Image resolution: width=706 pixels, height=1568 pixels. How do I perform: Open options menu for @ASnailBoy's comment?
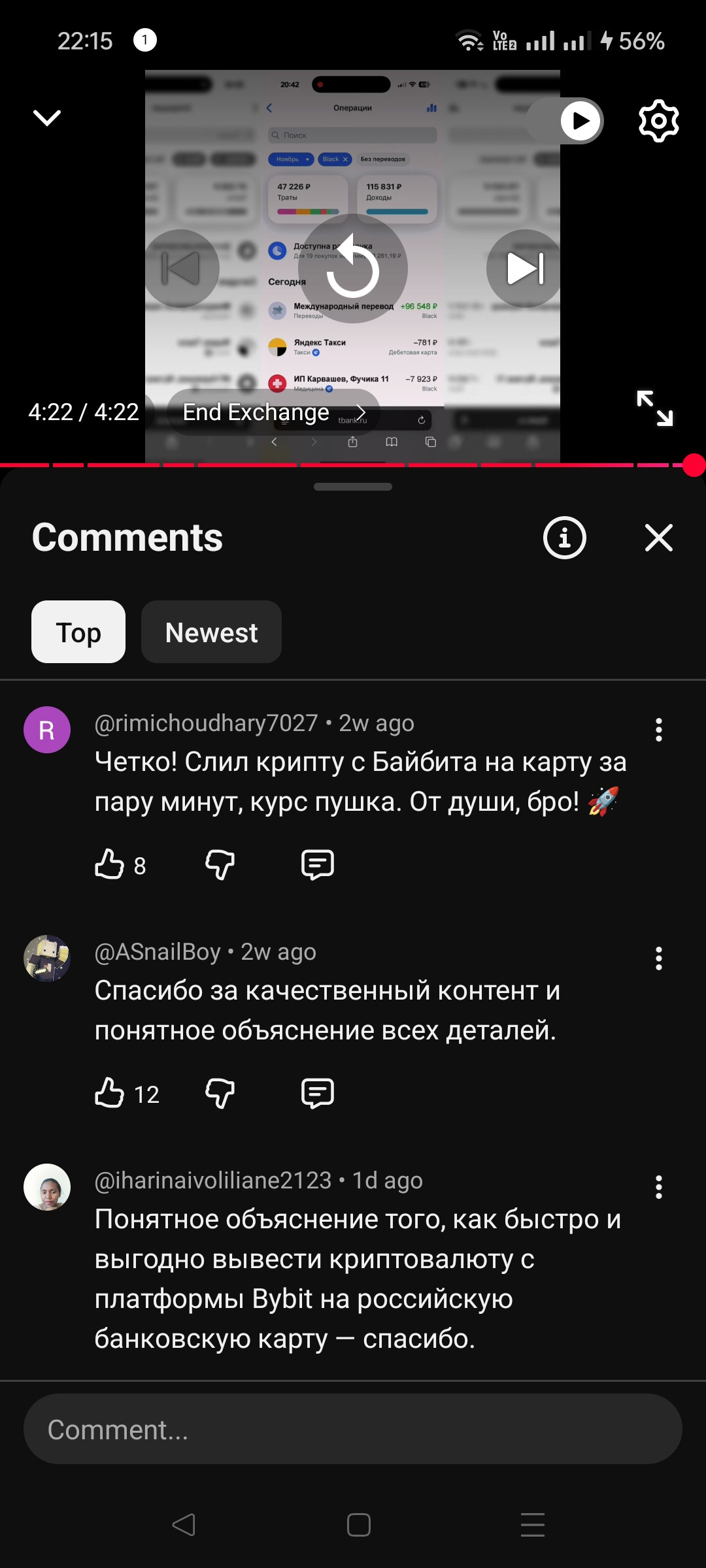point(659,958)
